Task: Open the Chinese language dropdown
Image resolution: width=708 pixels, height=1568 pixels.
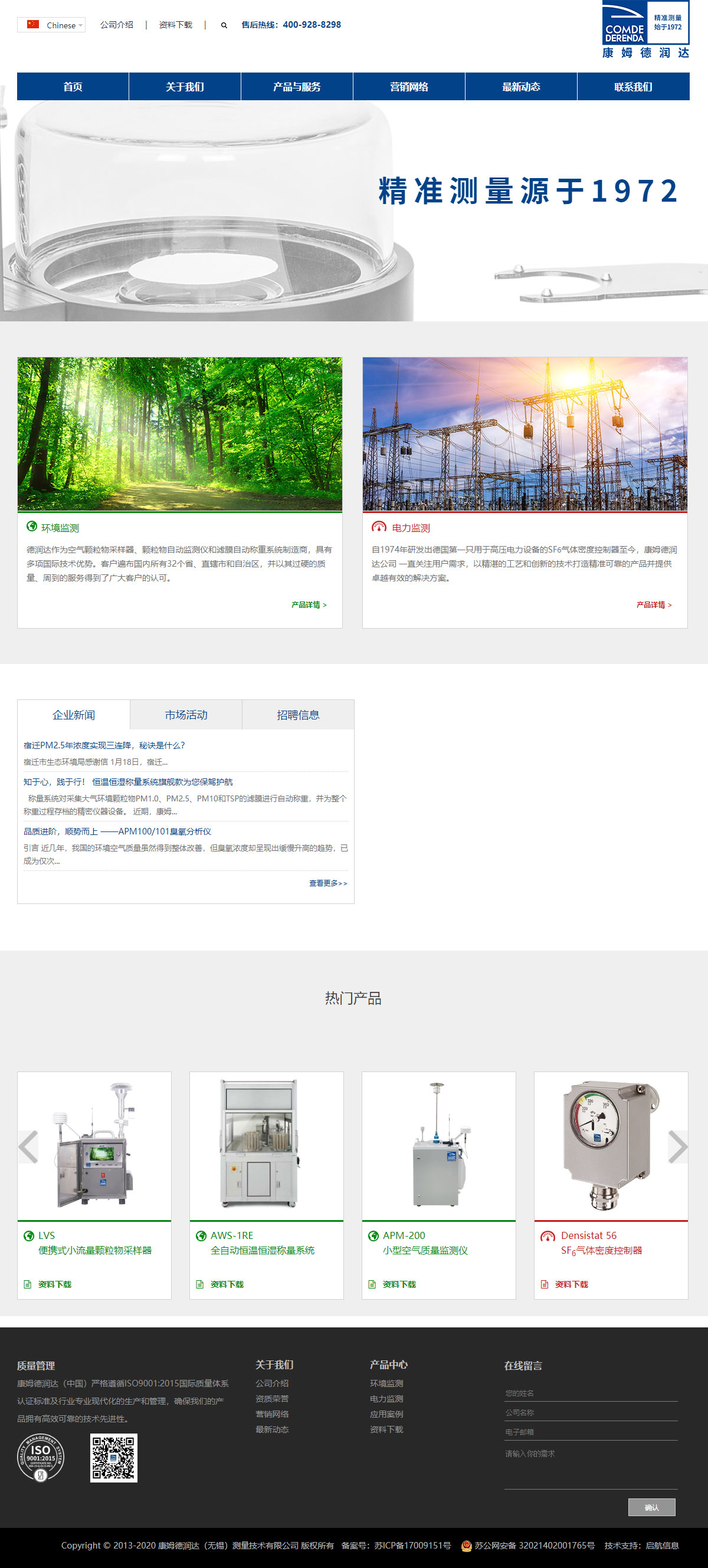Action: pos(51,25)
